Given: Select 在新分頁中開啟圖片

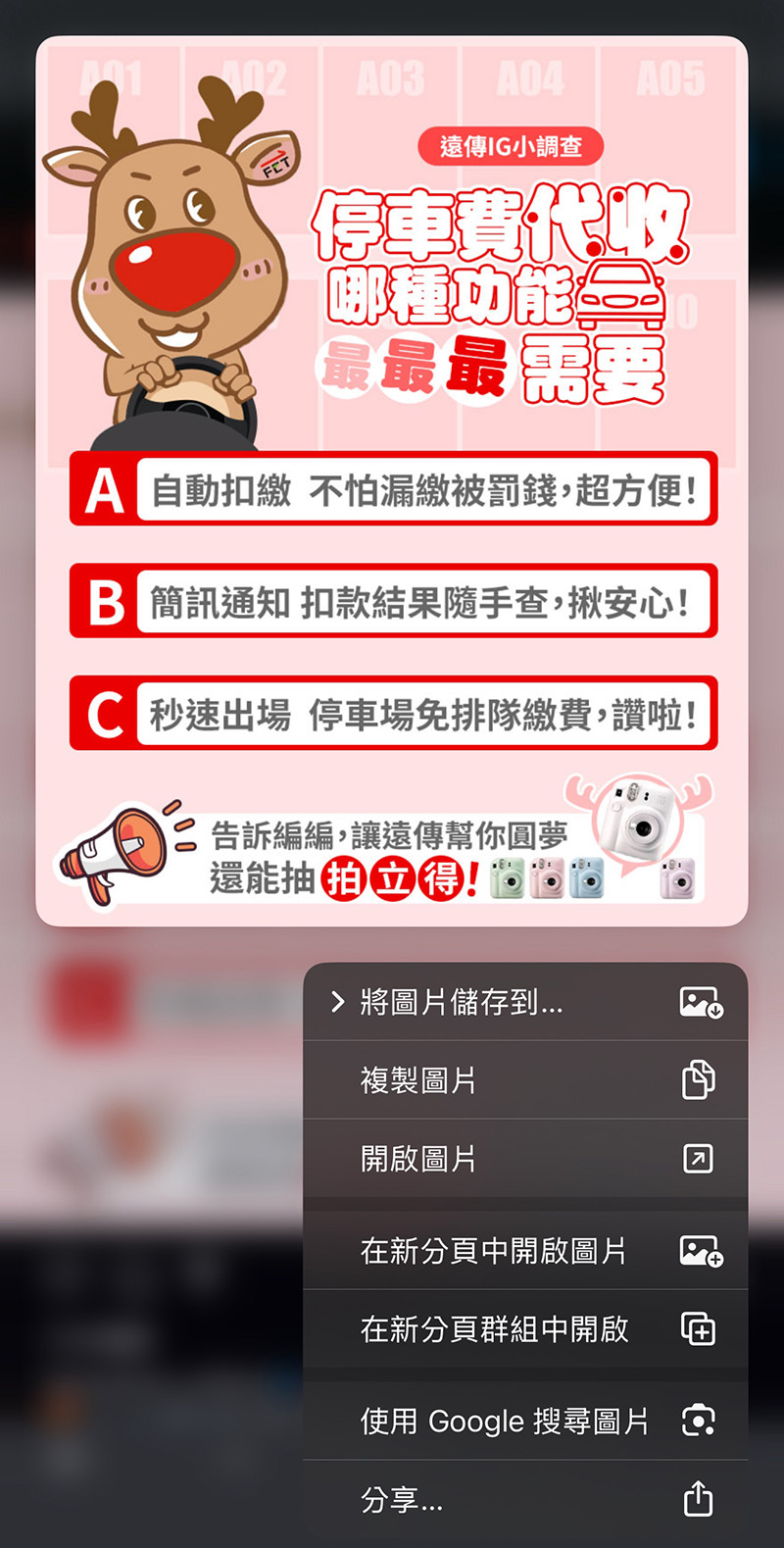Looking at the screenshot, I should click(524, 1251).
